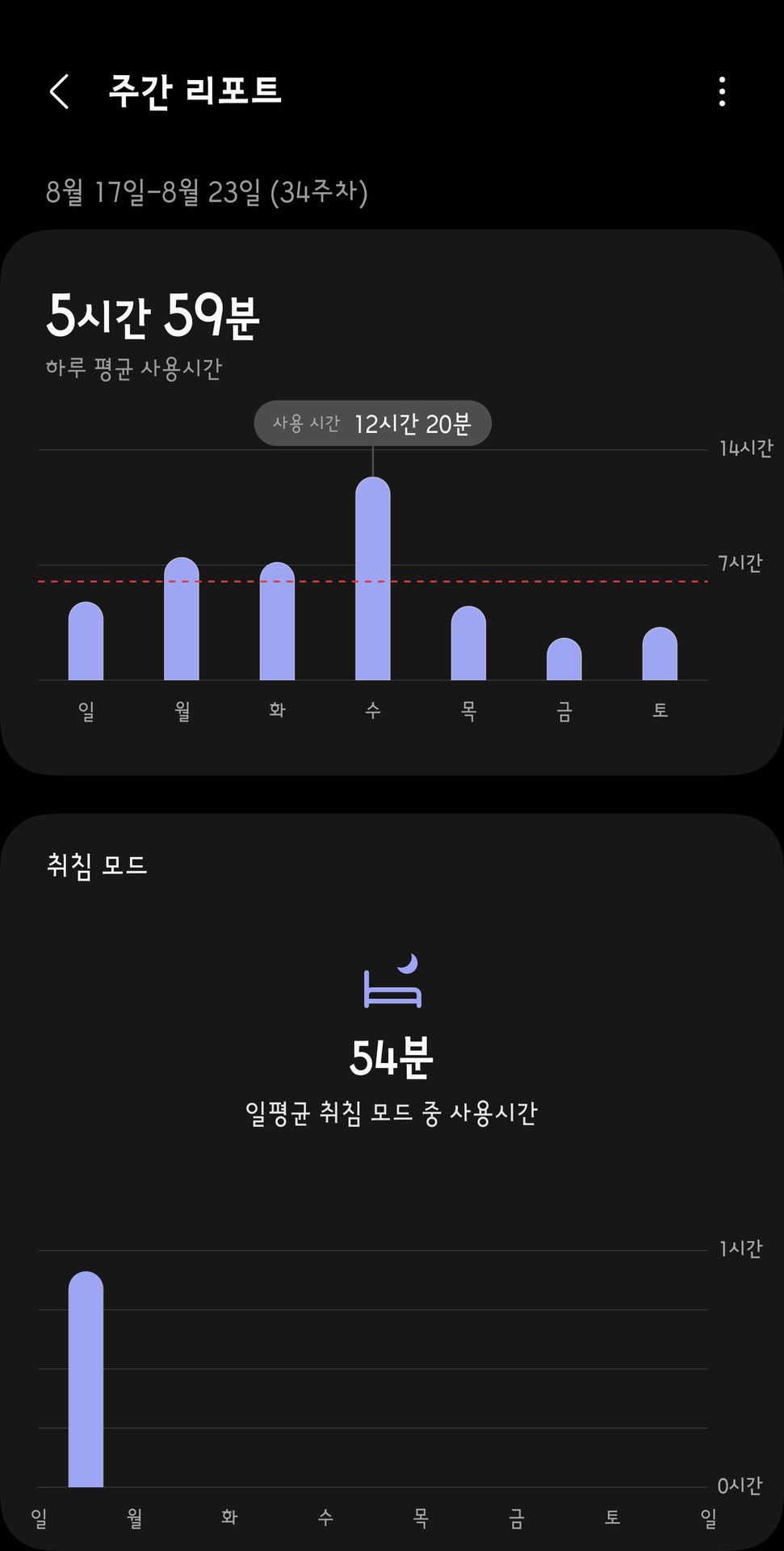Image resolution: width=784 pixels, height=1551 pixels.
Task: Select Thursday's usage time bar
Action: (x=468, y=644)
